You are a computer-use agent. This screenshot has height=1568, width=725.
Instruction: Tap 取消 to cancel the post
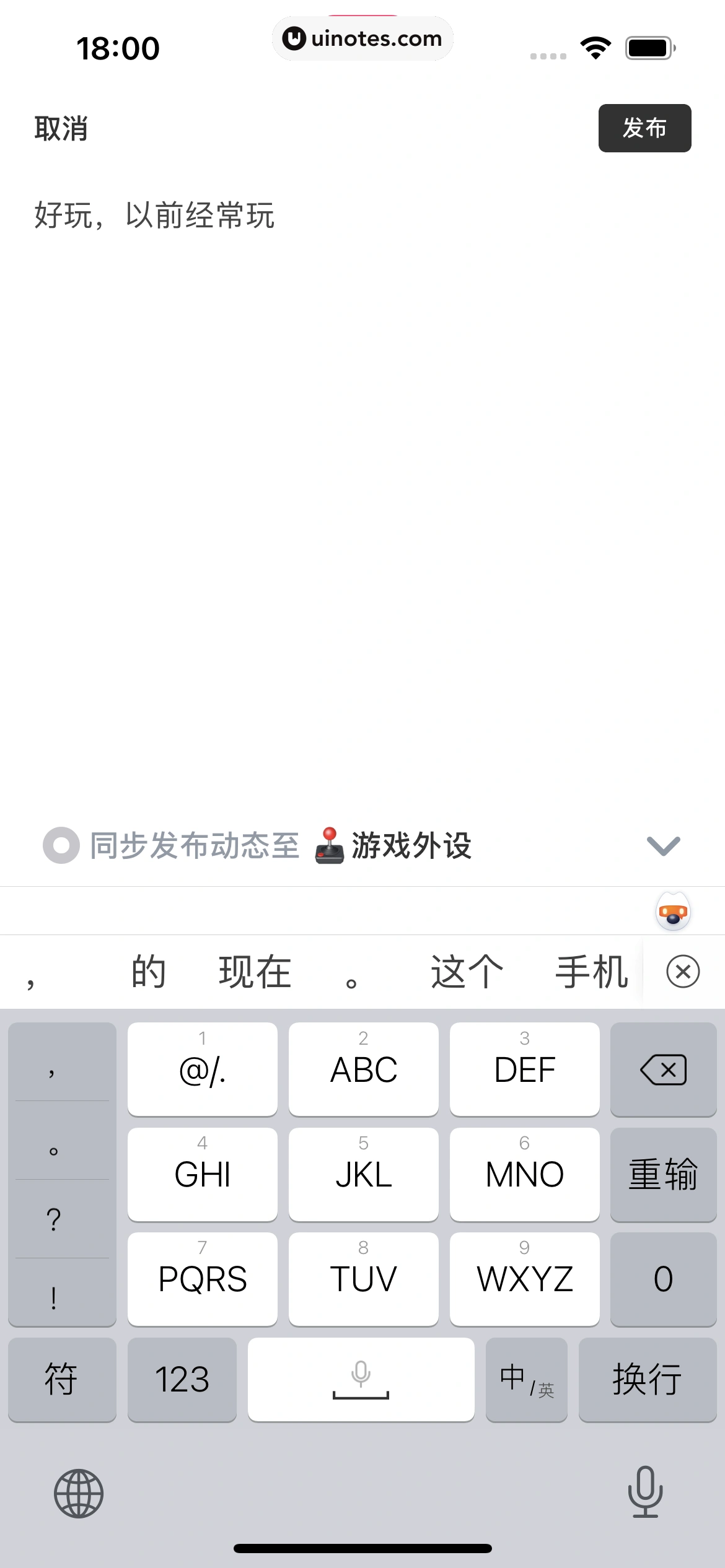[x=61, y=129]
